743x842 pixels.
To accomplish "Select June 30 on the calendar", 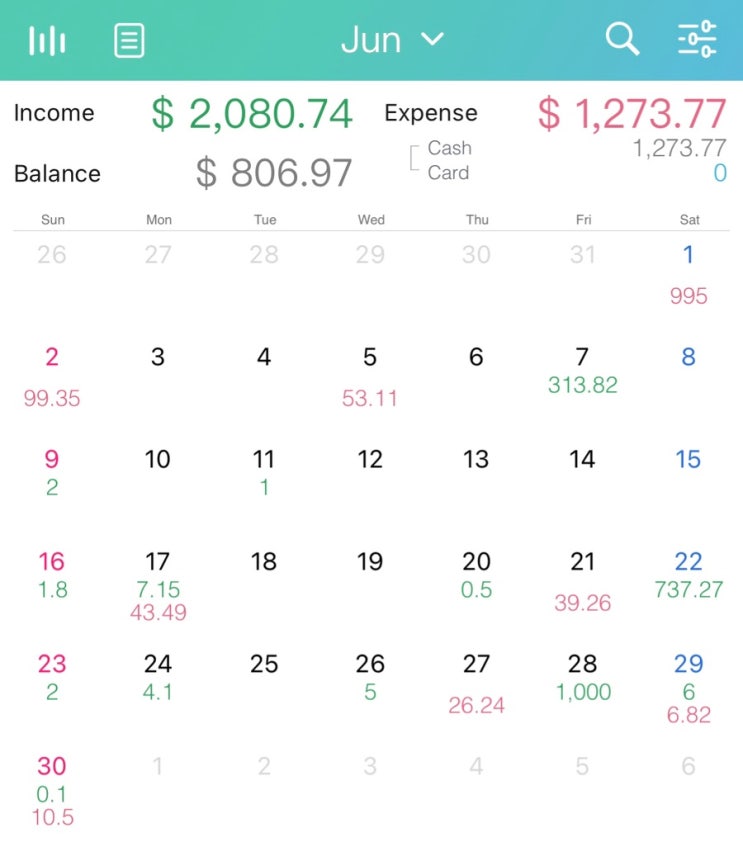I will pyautogui.click(x=52, y=788).
